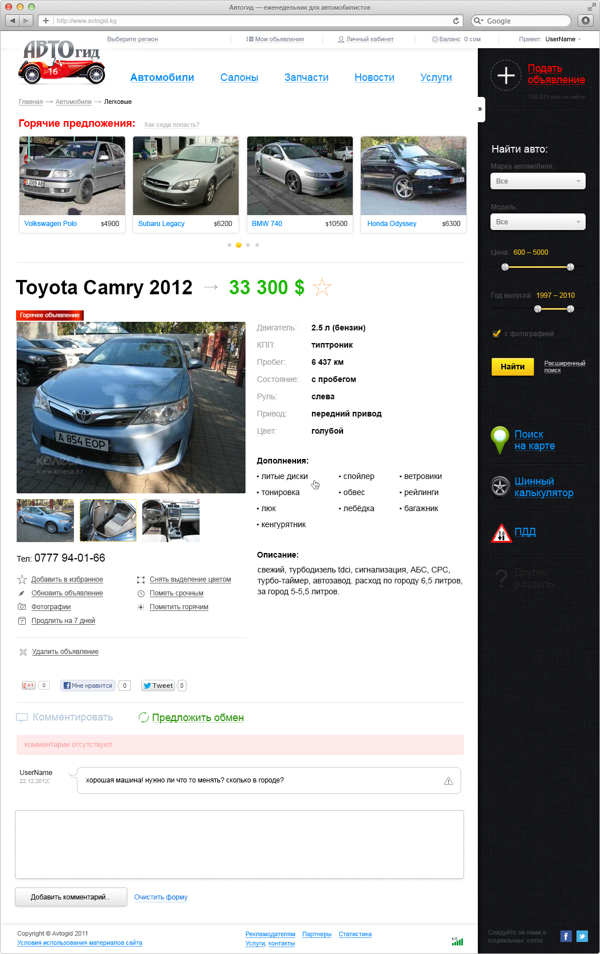Open the Автомобили navigation tab
This screenshot has width=600, height=954.
coord(162,77)
